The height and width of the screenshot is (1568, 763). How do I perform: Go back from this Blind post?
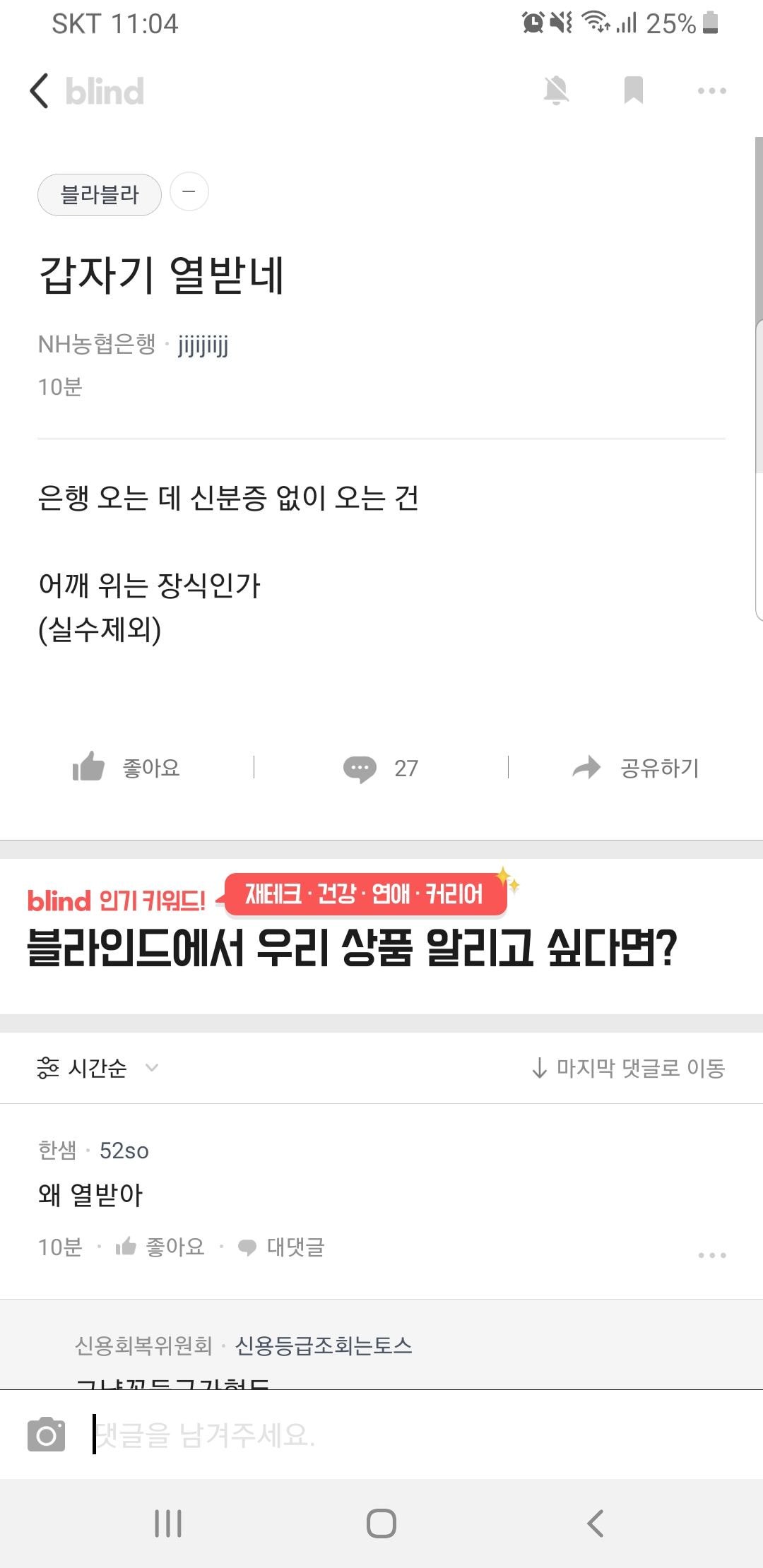point(40,91)
